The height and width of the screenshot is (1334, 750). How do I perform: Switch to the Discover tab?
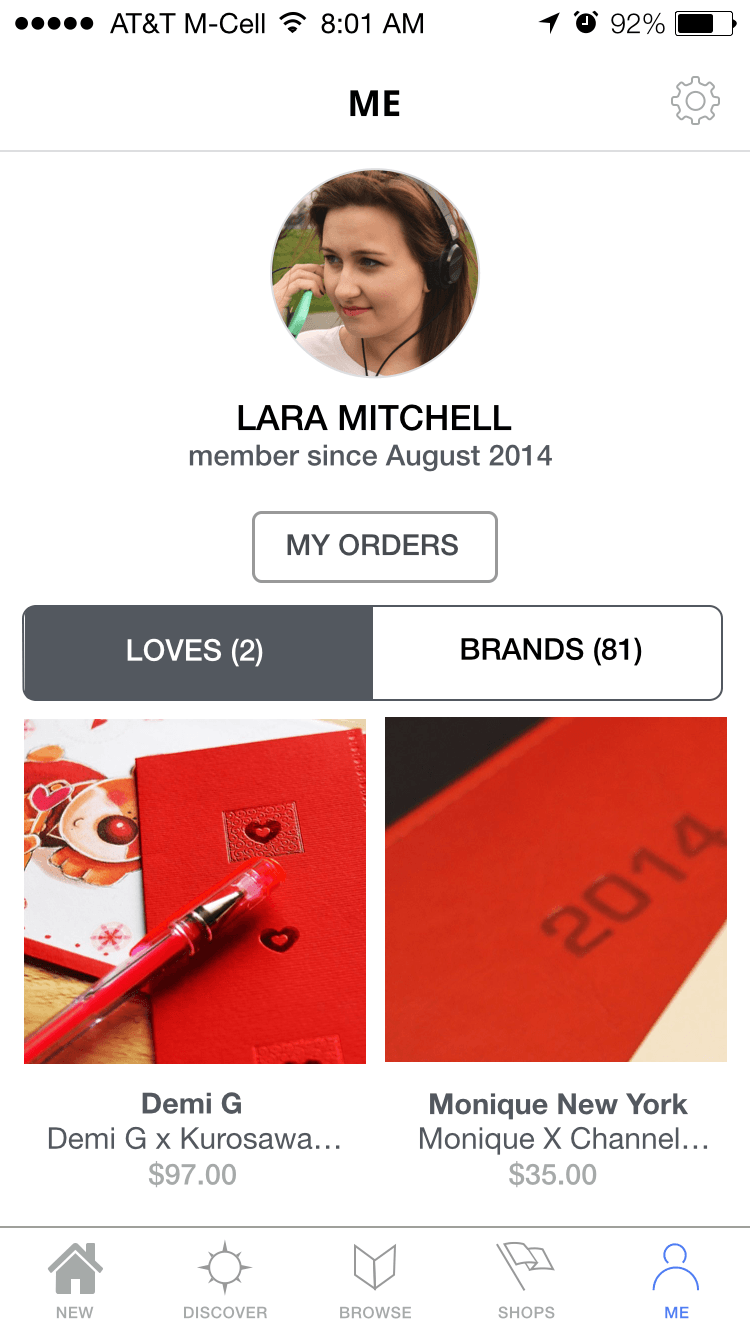225,1282
